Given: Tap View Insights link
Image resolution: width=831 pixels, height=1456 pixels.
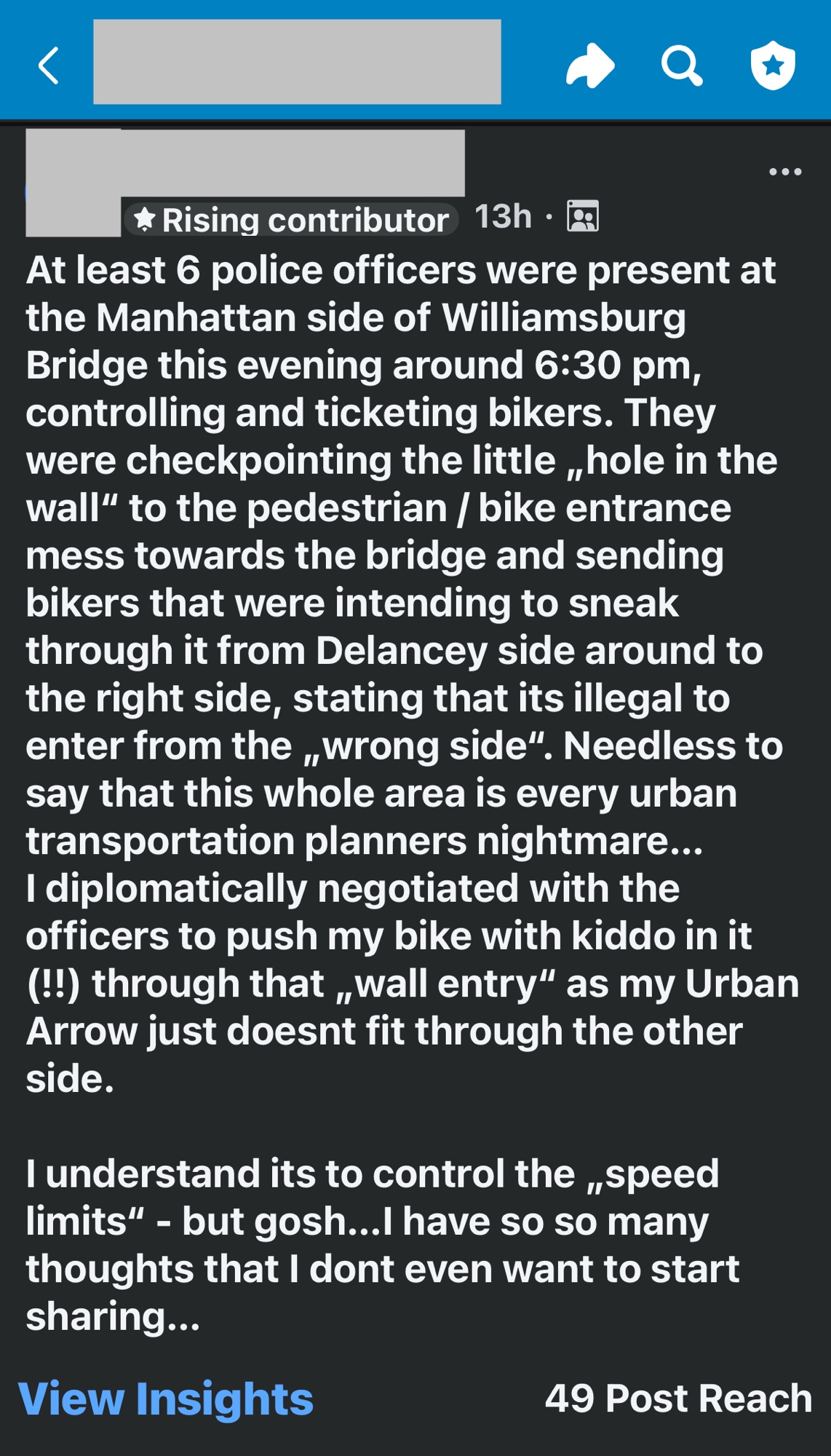Looking at the screenshot, I should coord(166,1398).
